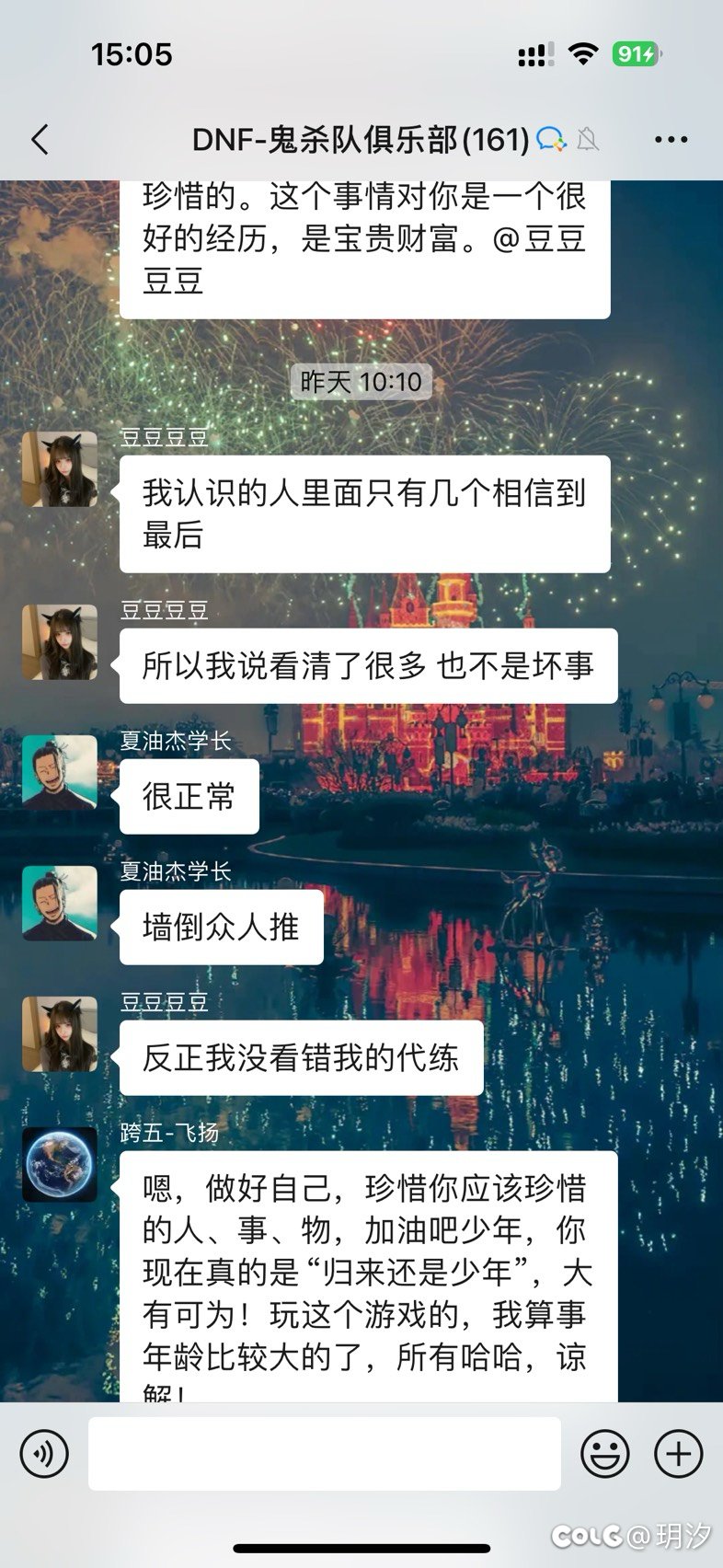Open 夏油杰学长's avatar beside 墙倒众人推
Viewport: 723px width, 1568px height.
point(60,903)
